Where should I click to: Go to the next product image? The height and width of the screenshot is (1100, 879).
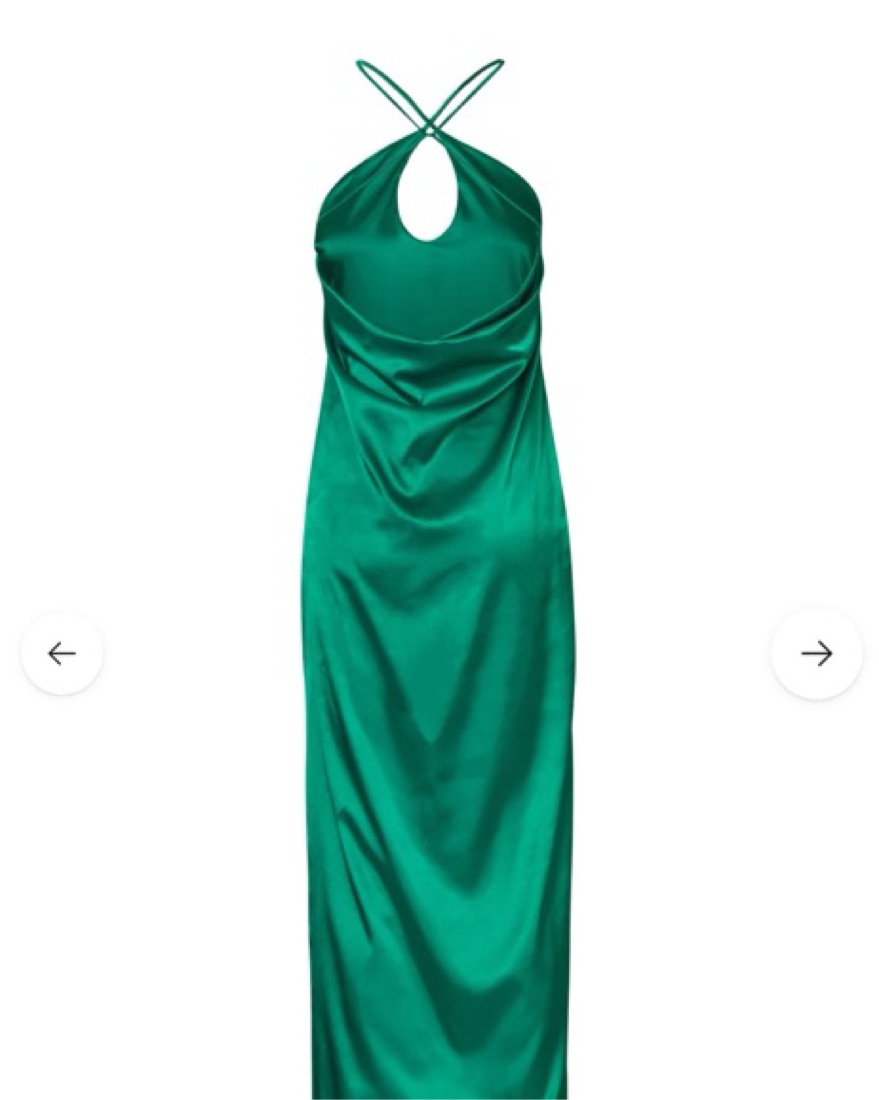click(x=816, y=653)
